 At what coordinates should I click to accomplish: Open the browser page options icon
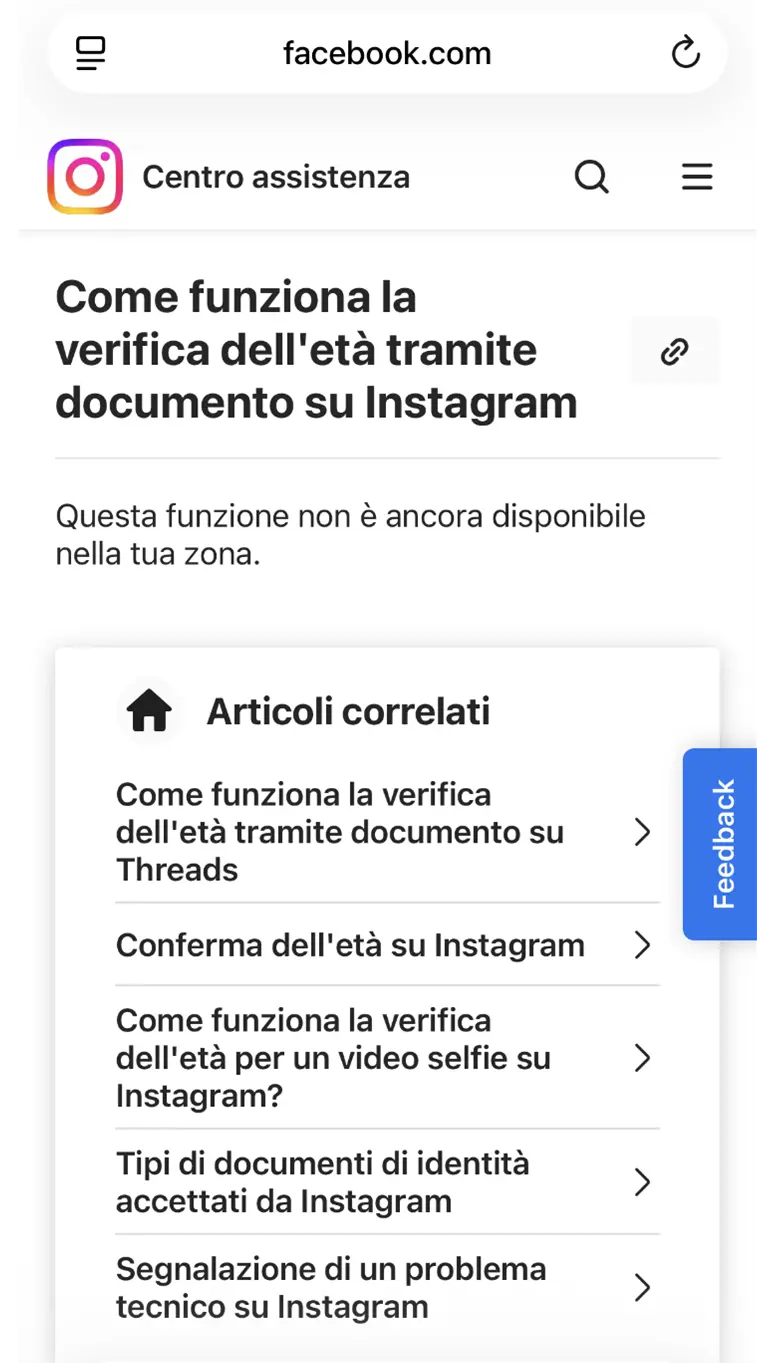[x=91, y=52]
